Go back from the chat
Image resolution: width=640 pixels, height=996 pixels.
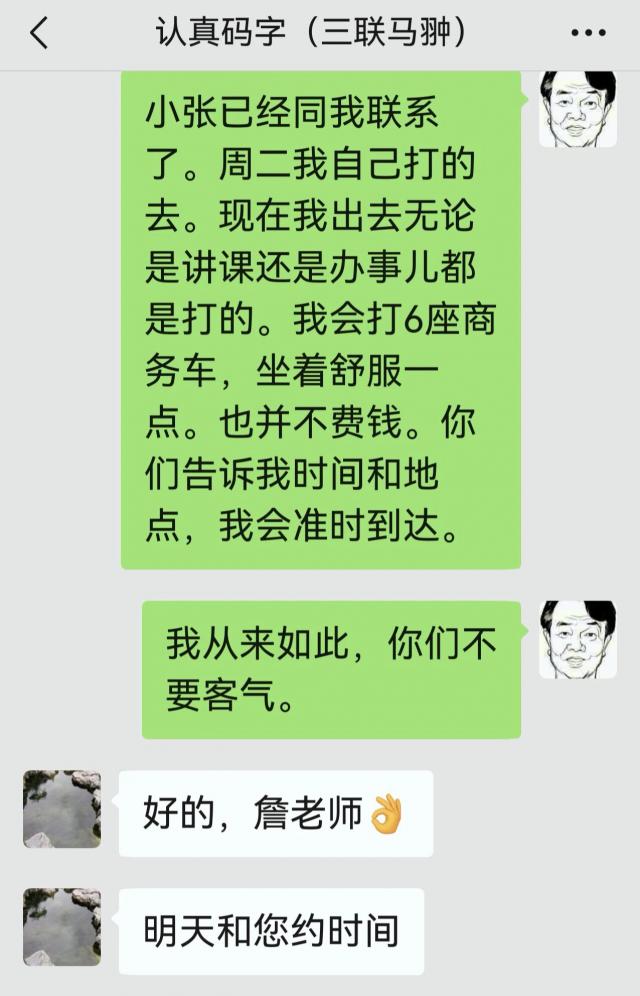(x=38, y=34)
